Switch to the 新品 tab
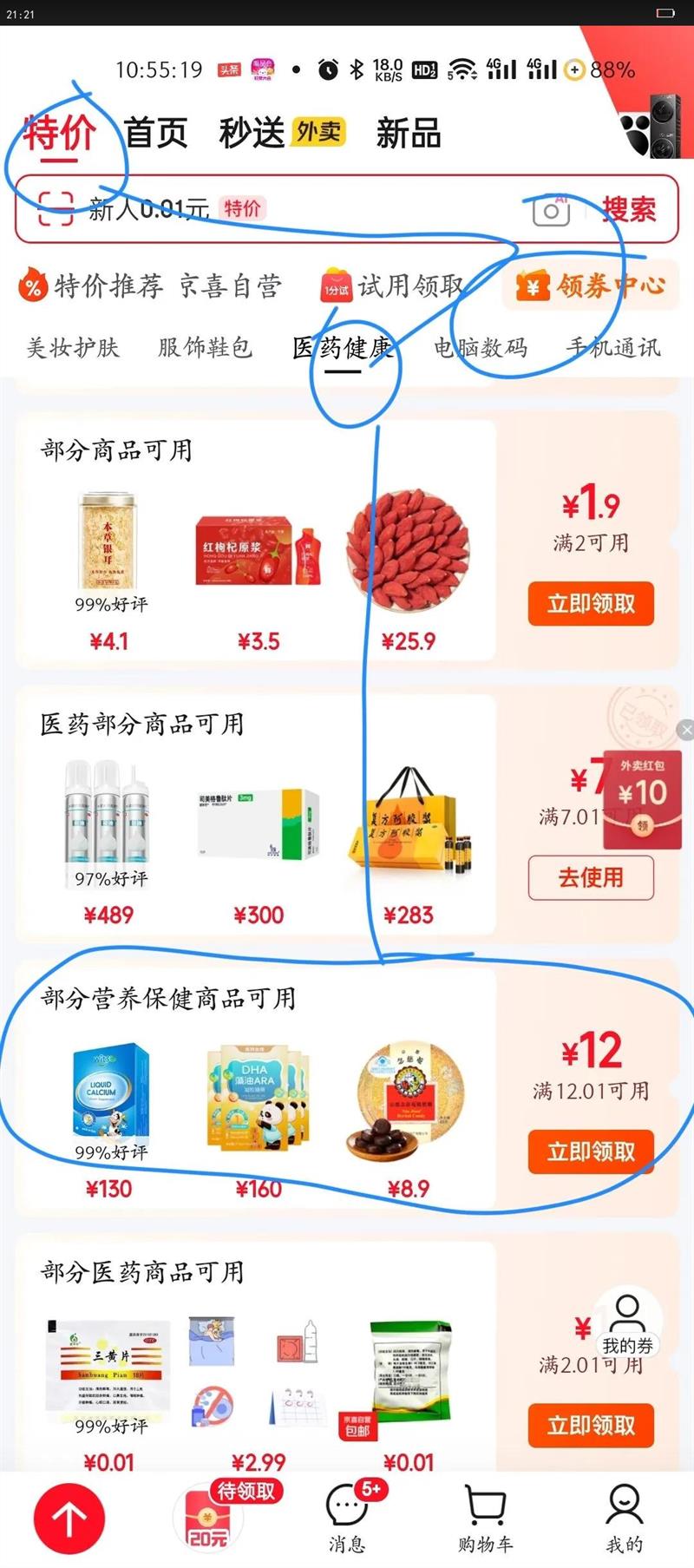 pos(409,133)
